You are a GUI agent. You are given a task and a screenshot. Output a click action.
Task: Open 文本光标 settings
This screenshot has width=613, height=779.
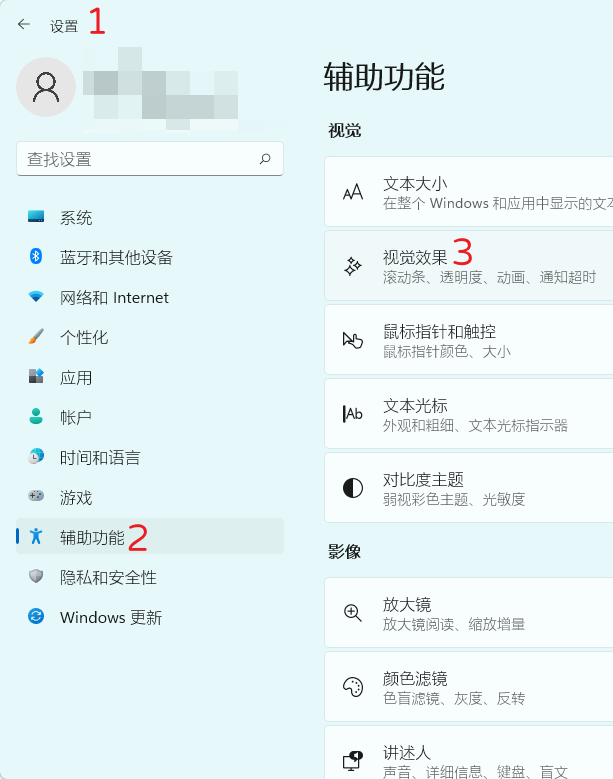pyautogui.click(x=470, y=414)
